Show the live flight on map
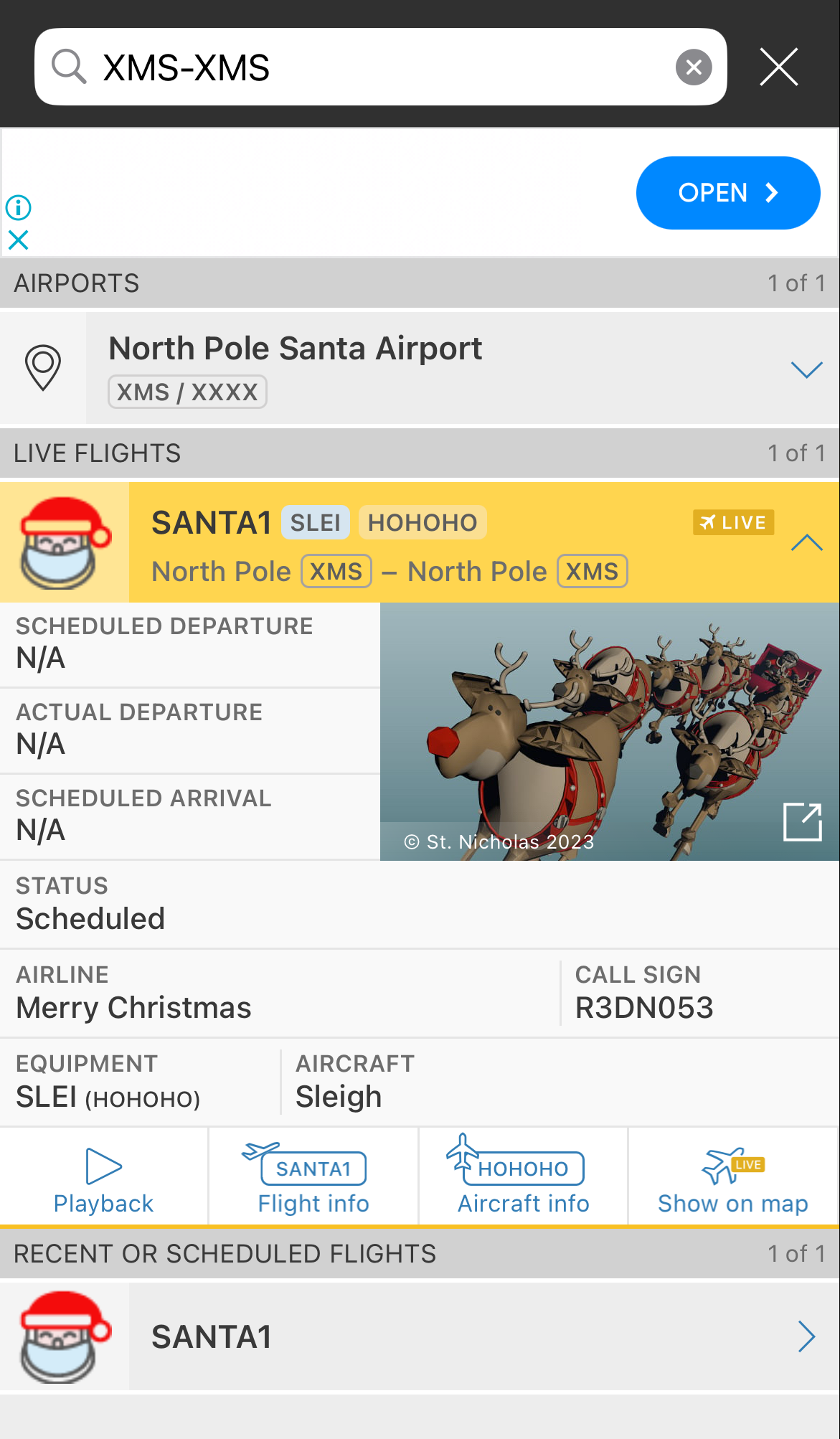 732,1178
